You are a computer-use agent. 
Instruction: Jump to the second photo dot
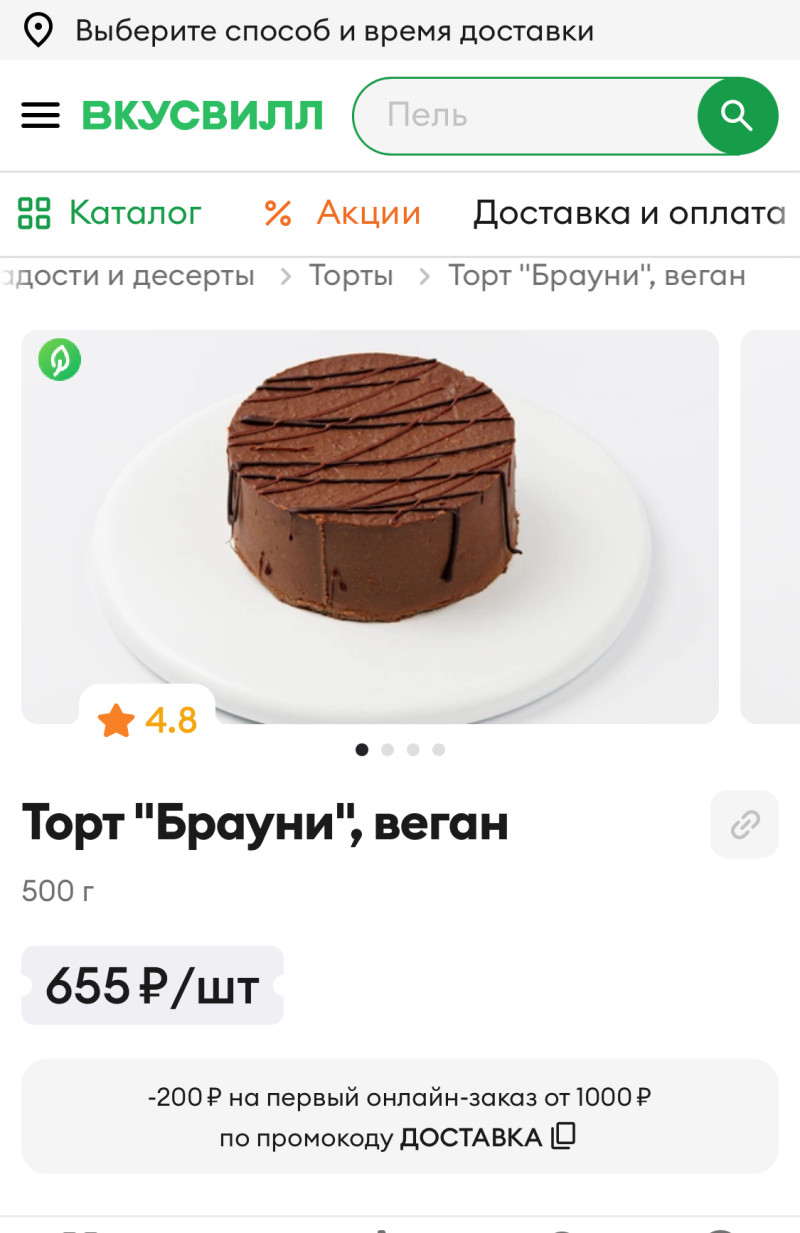tap(388, 750)
